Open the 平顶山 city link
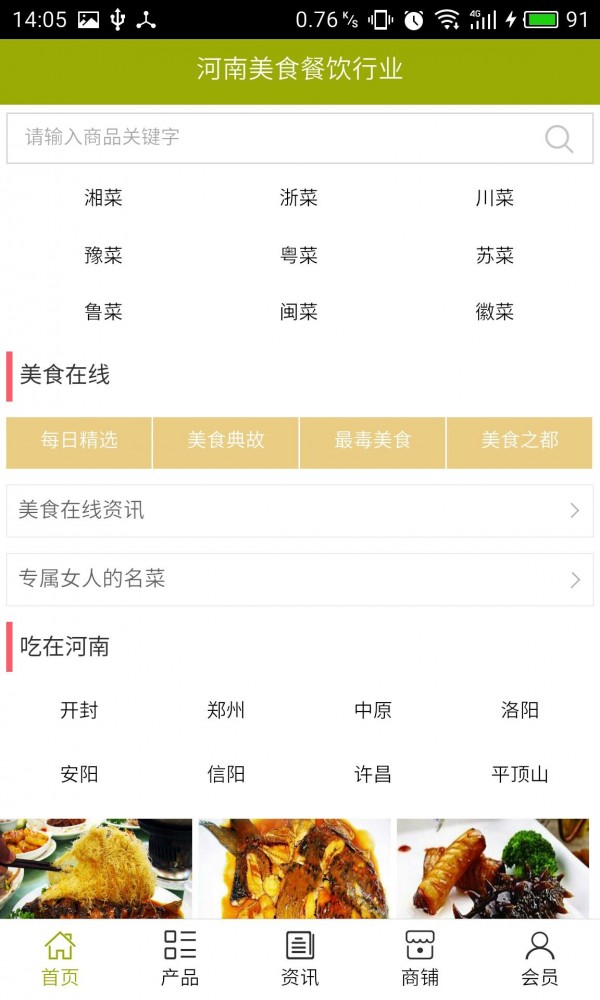The height and width of the screenshot is (1000, 600). click(520, 774)
